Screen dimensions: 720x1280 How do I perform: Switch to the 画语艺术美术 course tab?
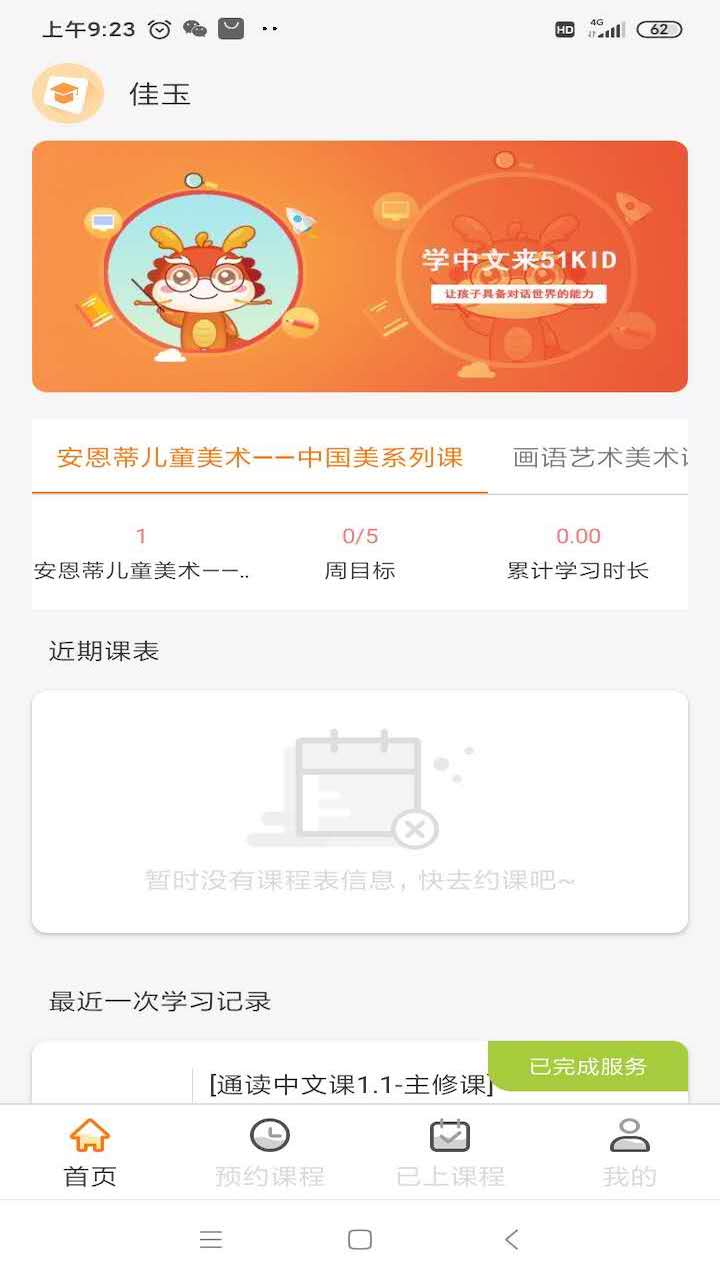pos(600,458)
